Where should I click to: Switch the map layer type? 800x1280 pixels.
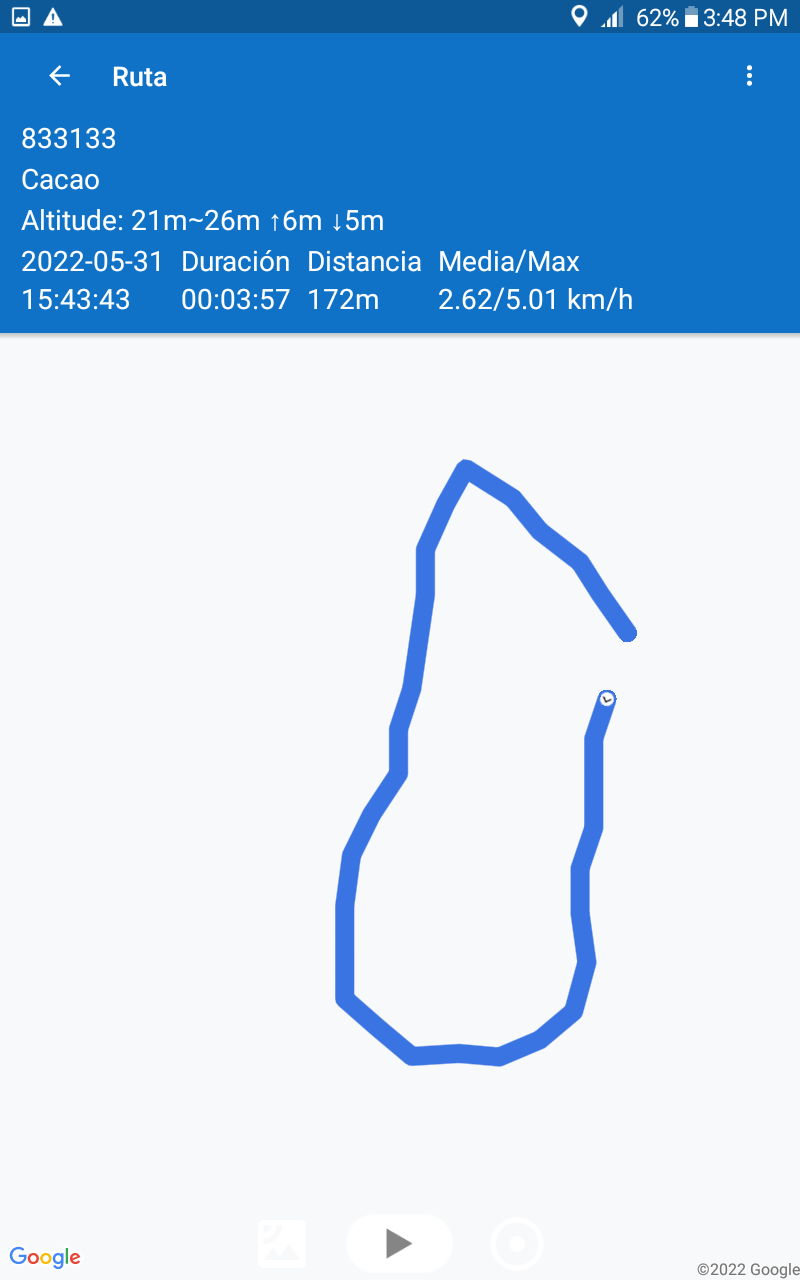(x=282, y=1244)
